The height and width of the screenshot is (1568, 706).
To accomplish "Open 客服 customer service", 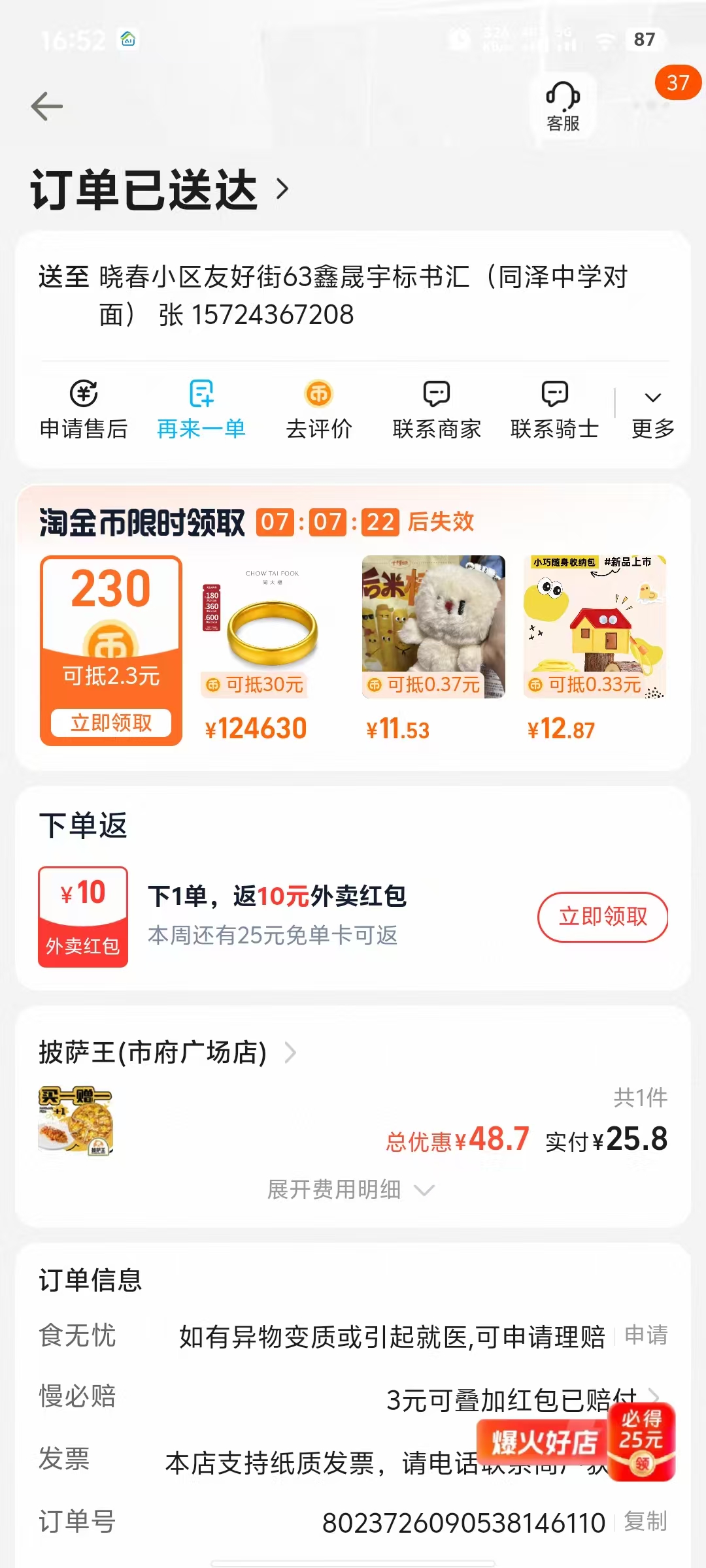I will pos(563,106).
